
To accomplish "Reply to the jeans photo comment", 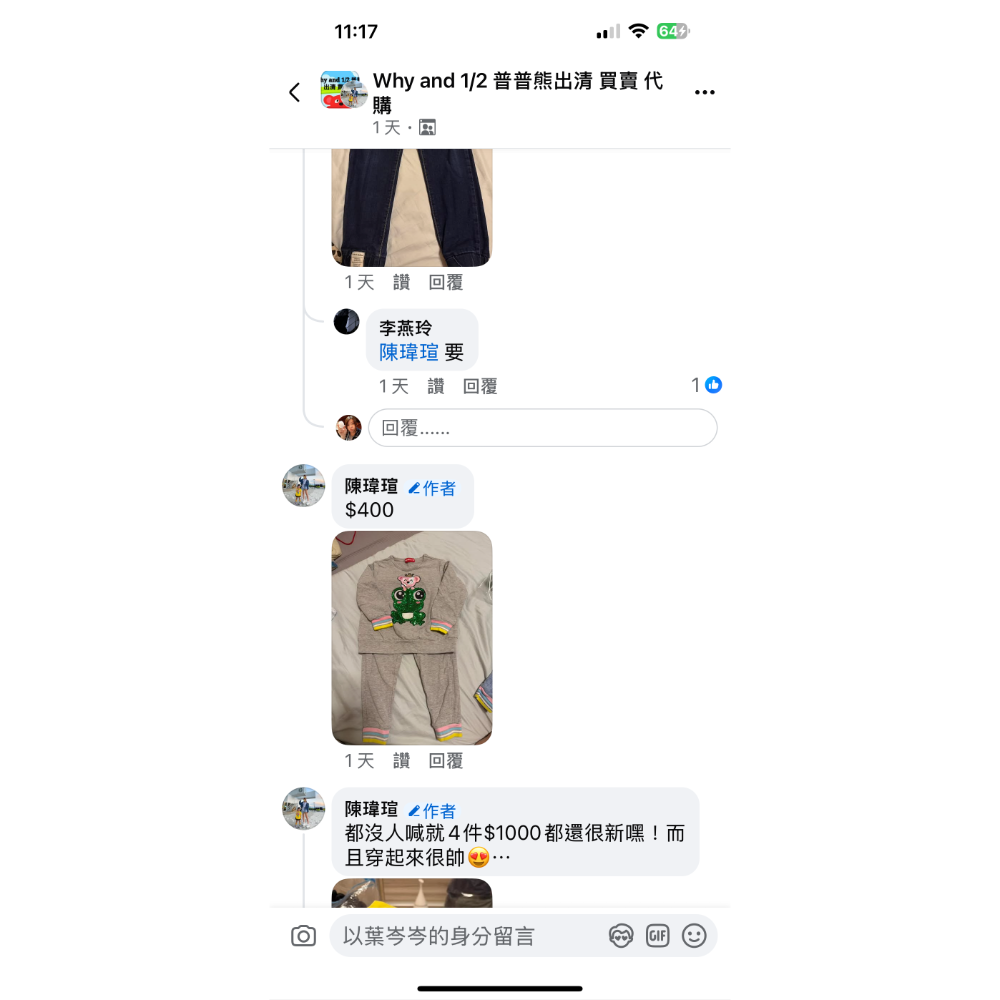I will coord(446,283).
